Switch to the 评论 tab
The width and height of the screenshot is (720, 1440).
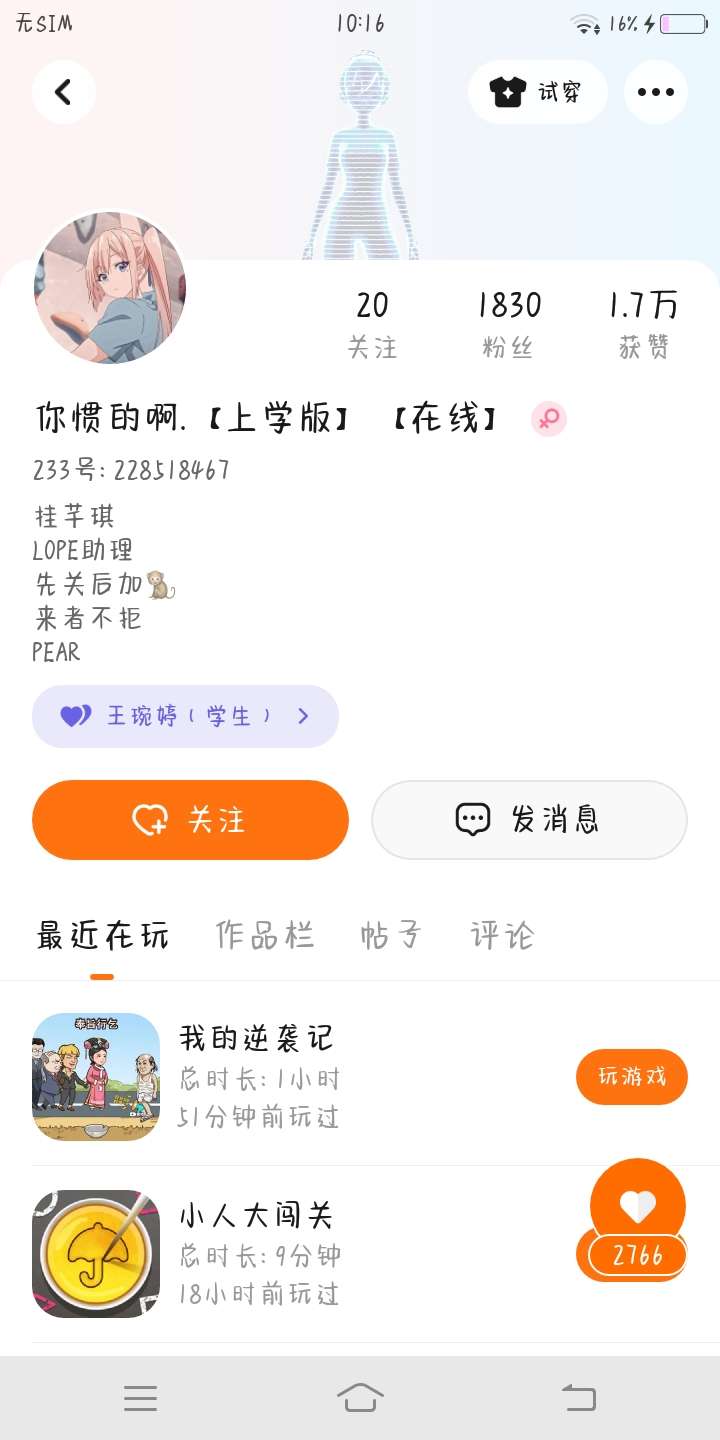click(502, 936)
